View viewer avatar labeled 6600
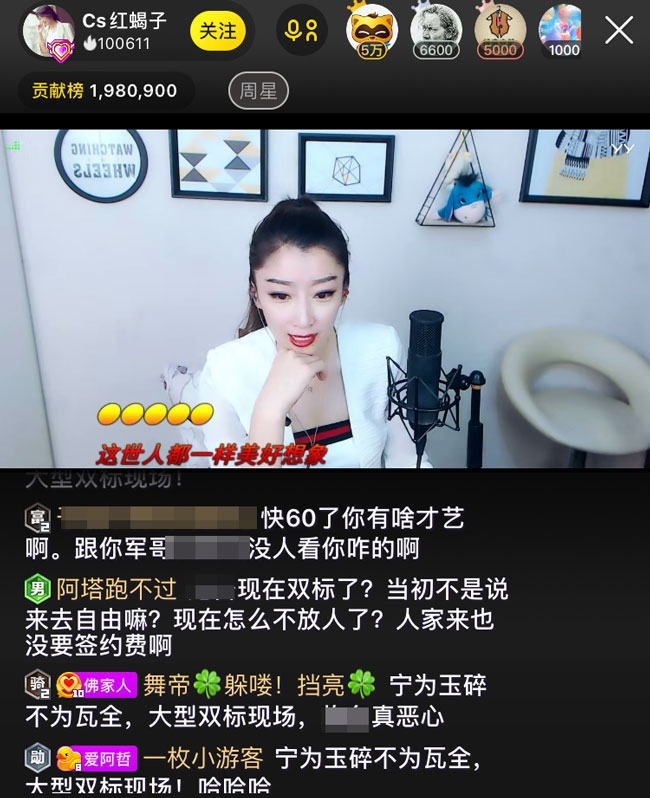Image resolution: width=650 pixels, height=798 pixels. coord(436,31)
